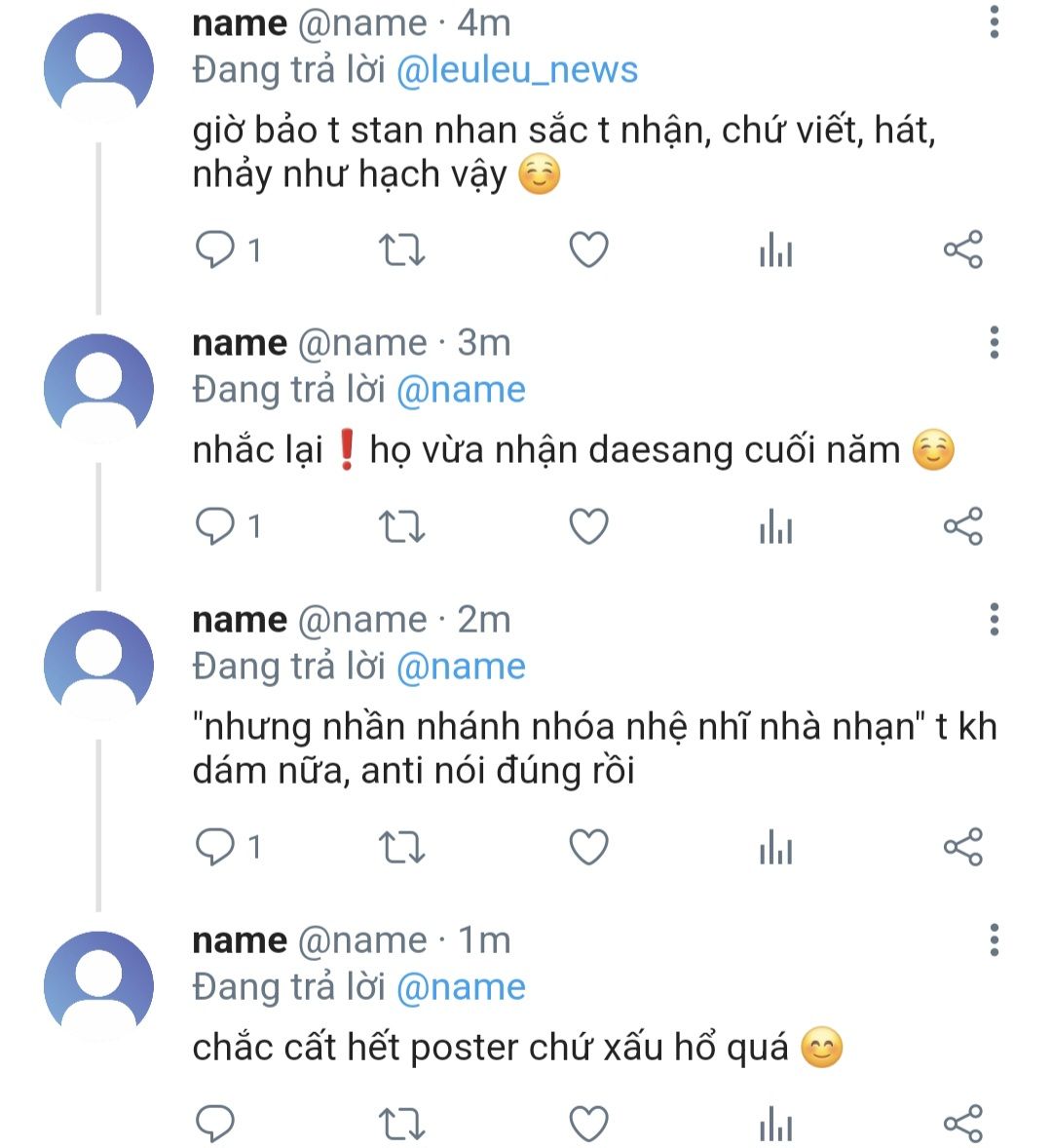Screen dimensions: 1052x1148
Task: Open overflow menu on the 1m tweet
Action: click(994, 939)
